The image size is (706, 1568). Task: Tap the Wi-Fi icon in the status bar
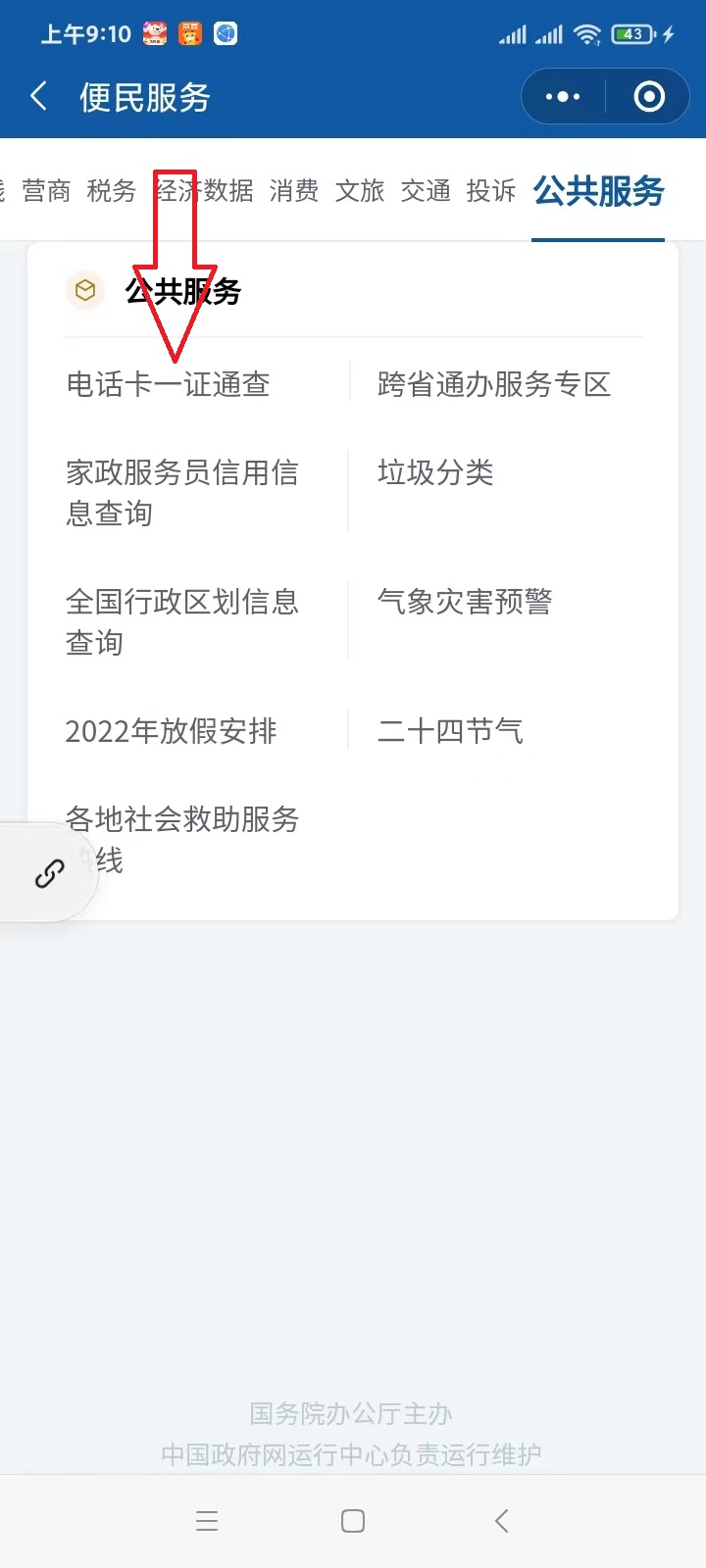(585, 32)
